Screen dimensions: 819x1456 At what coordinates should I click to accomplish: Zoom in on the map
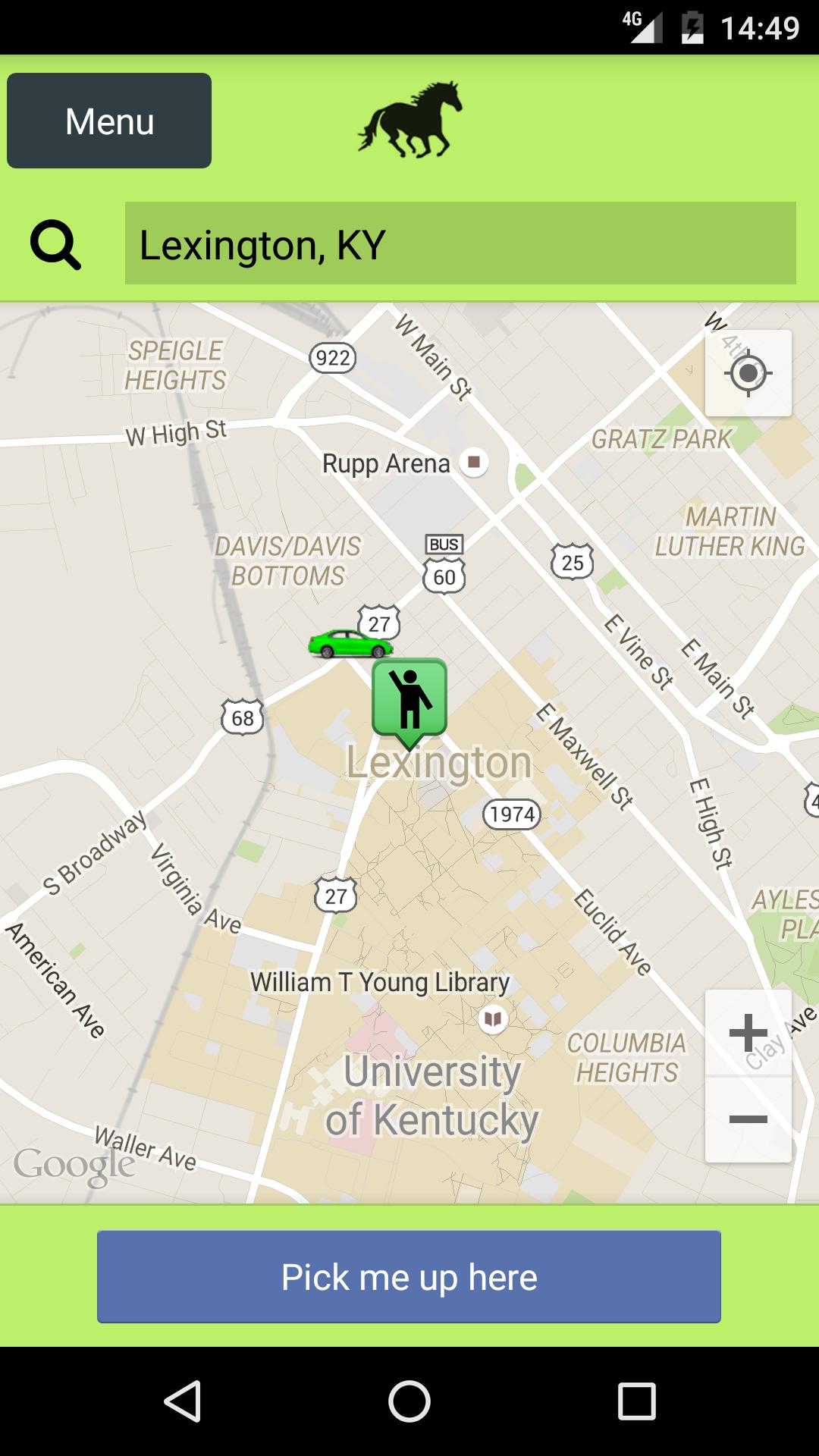point(748,1033)
